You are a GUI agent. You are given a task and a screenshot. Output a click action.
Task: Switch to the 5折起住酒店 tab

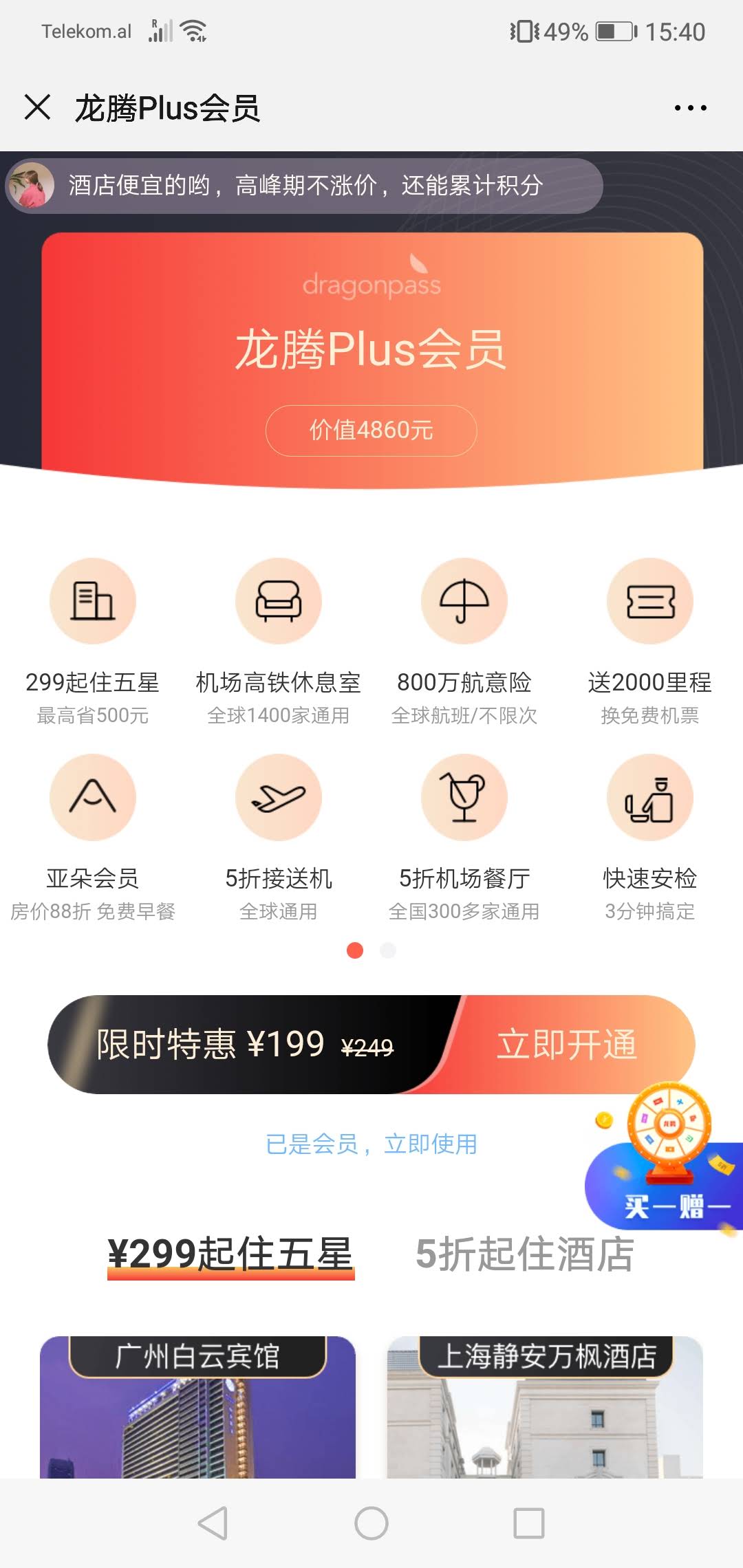[x=524, y=1254]
